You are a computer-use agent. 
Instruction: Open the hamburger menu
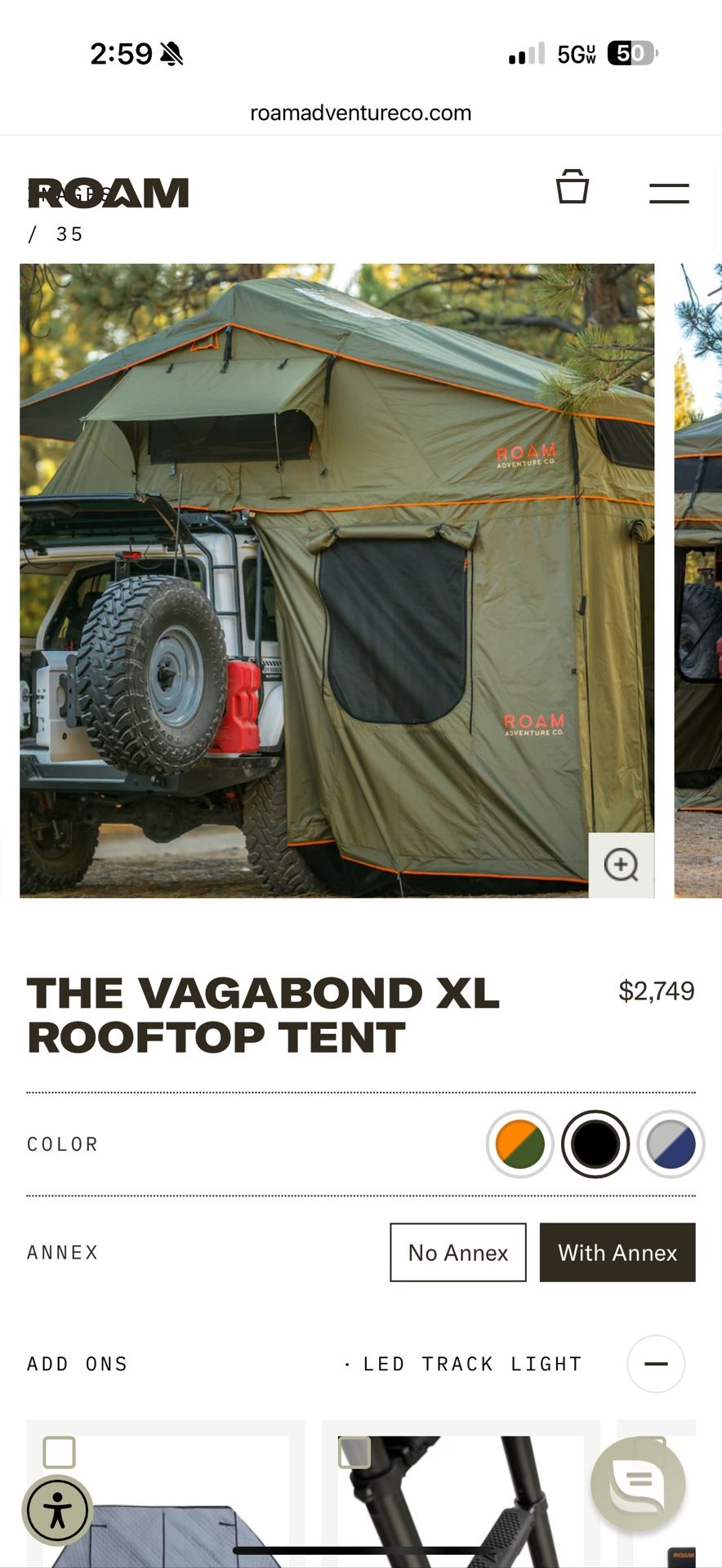669,194
